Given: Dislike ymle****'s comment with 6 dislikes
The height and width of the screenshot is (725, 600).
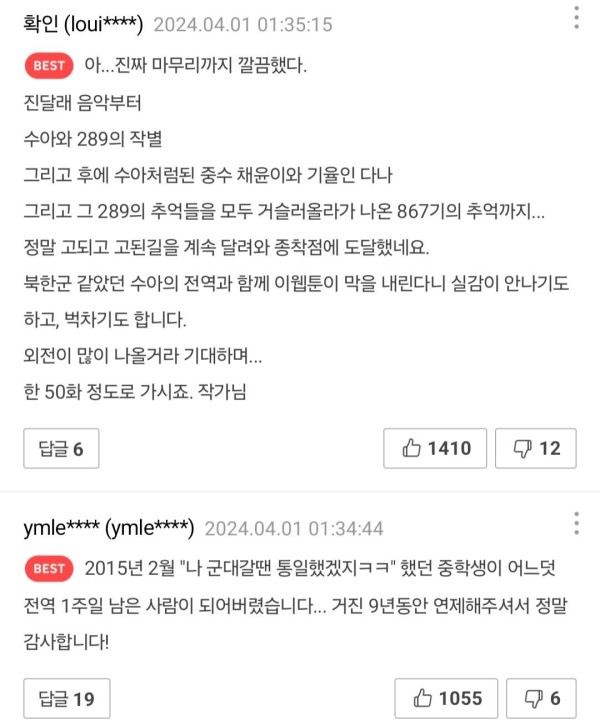Looking at the screenshot, I should (x=543, y=699).
